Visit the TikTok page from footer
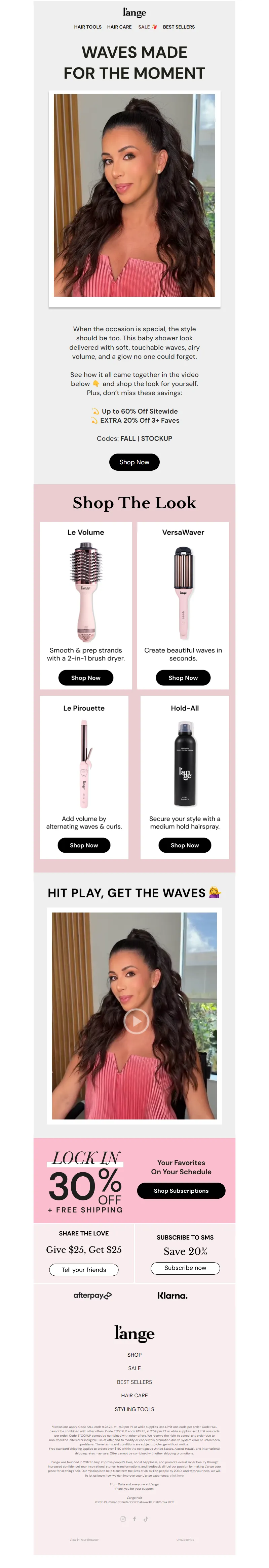The width and height of the screenshot is (269, 1568). pos(146,1518)
